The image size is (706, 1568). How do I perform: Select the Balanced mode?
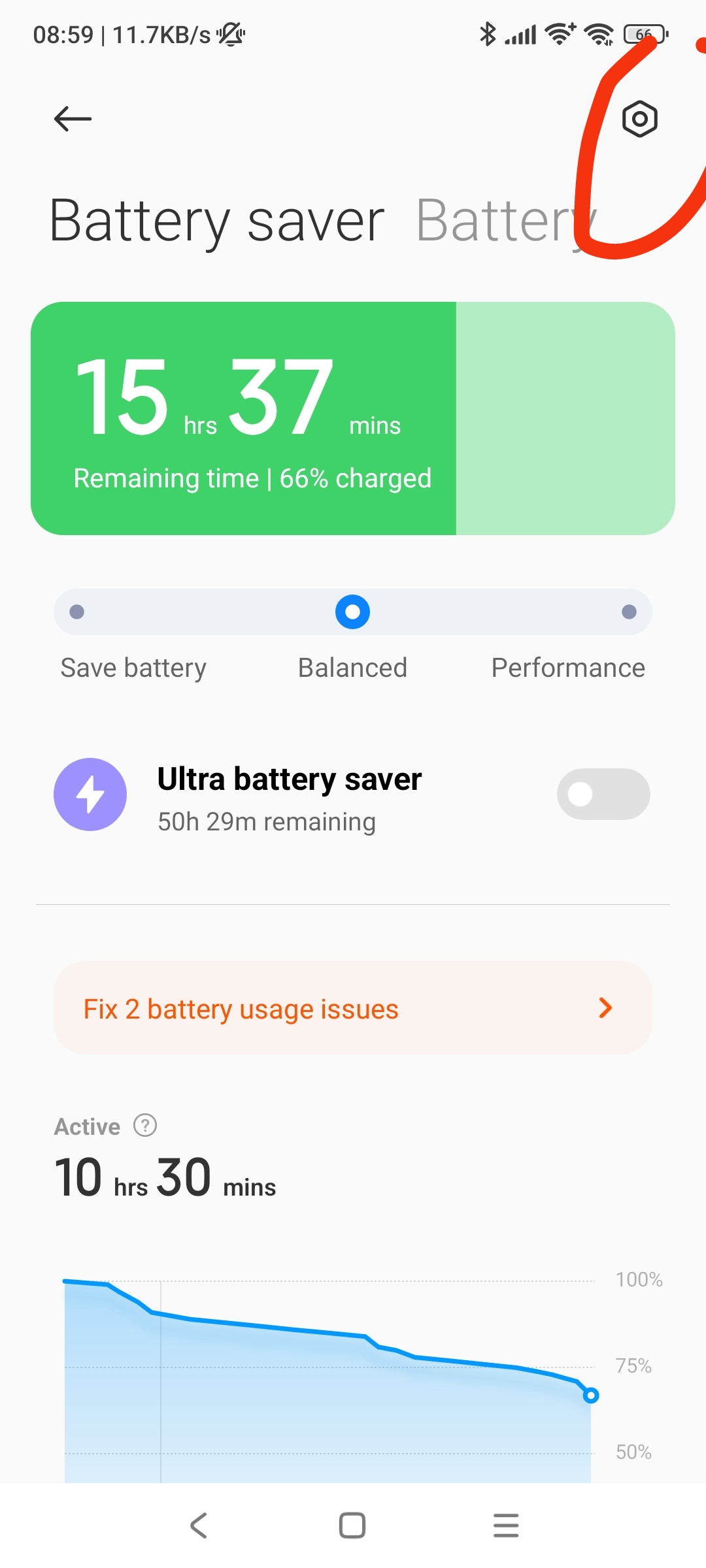click(352, 612)
